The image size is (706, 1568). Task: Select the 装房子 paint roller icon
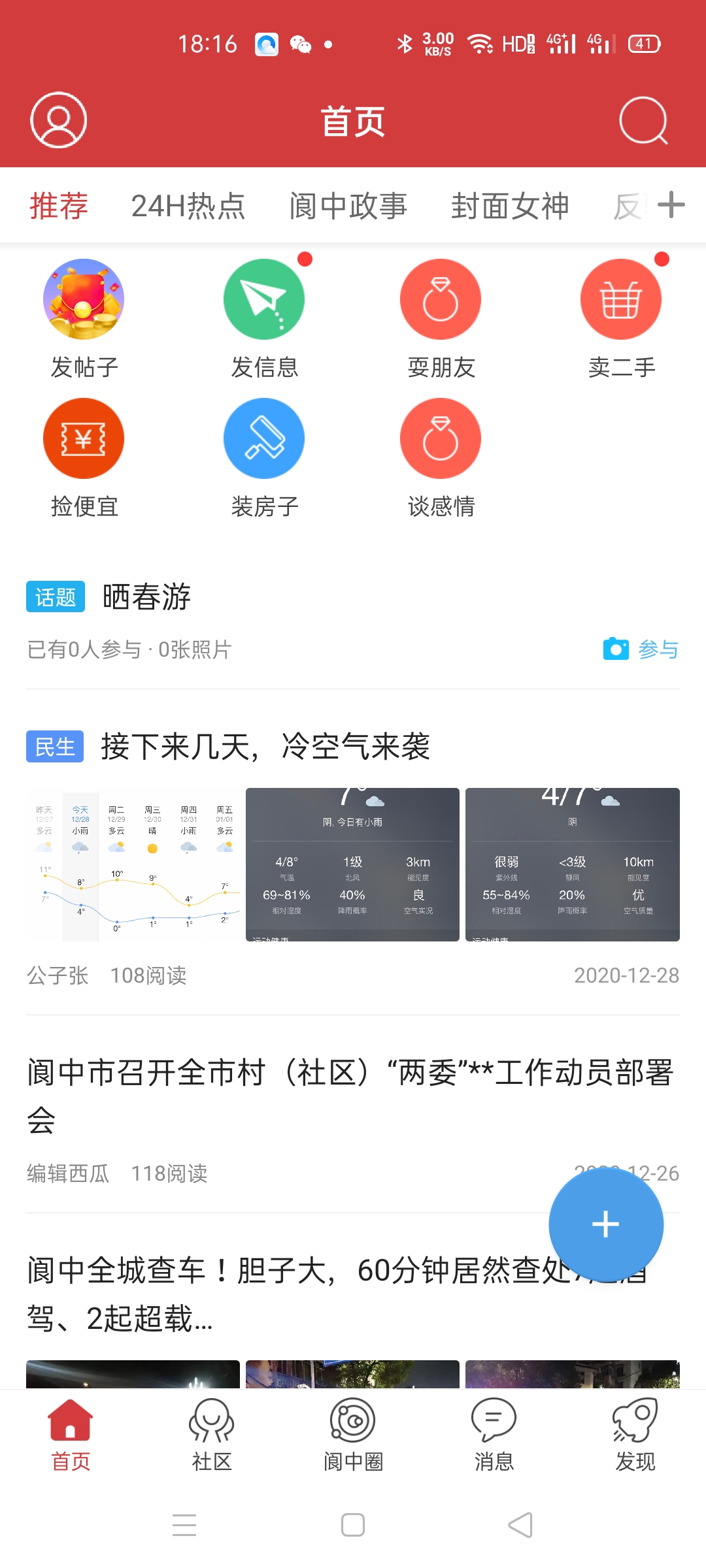[x=263, y=438]
